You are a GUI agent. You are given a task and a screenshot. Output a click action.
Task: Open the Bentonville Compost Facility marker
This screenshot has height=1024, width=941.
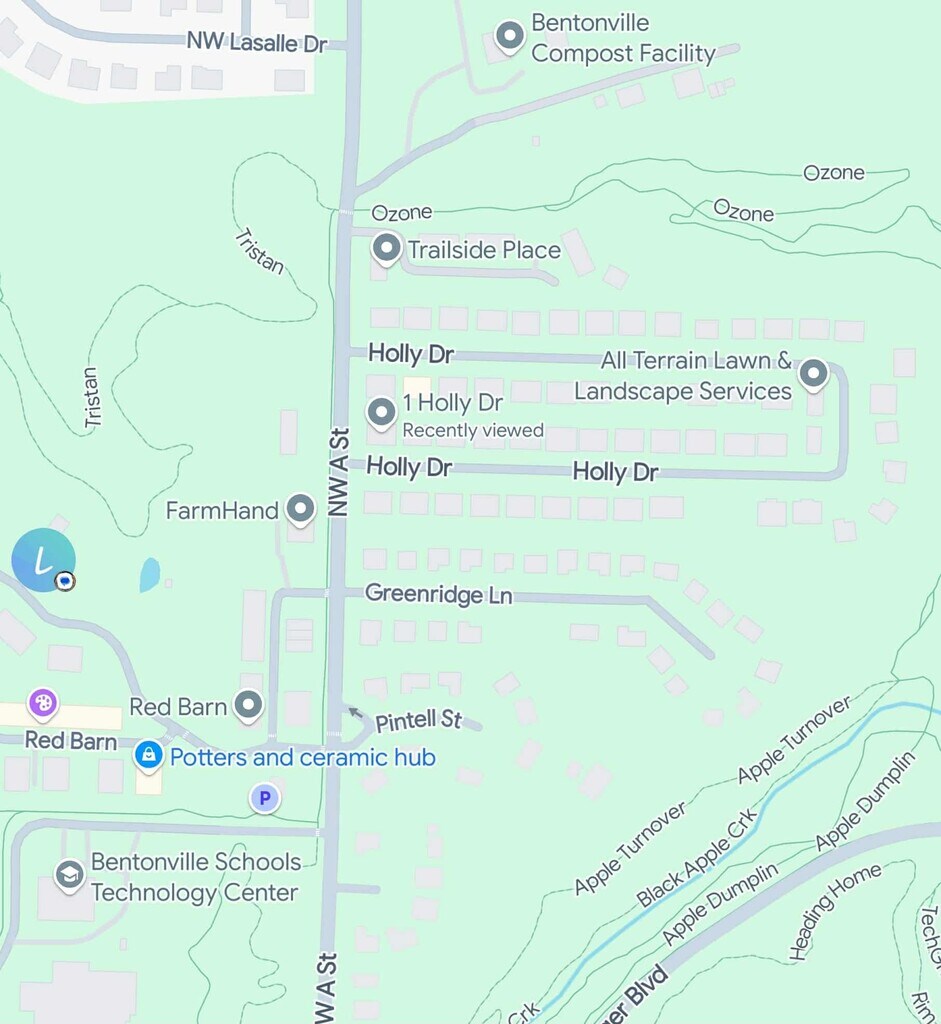click(510, 38)
